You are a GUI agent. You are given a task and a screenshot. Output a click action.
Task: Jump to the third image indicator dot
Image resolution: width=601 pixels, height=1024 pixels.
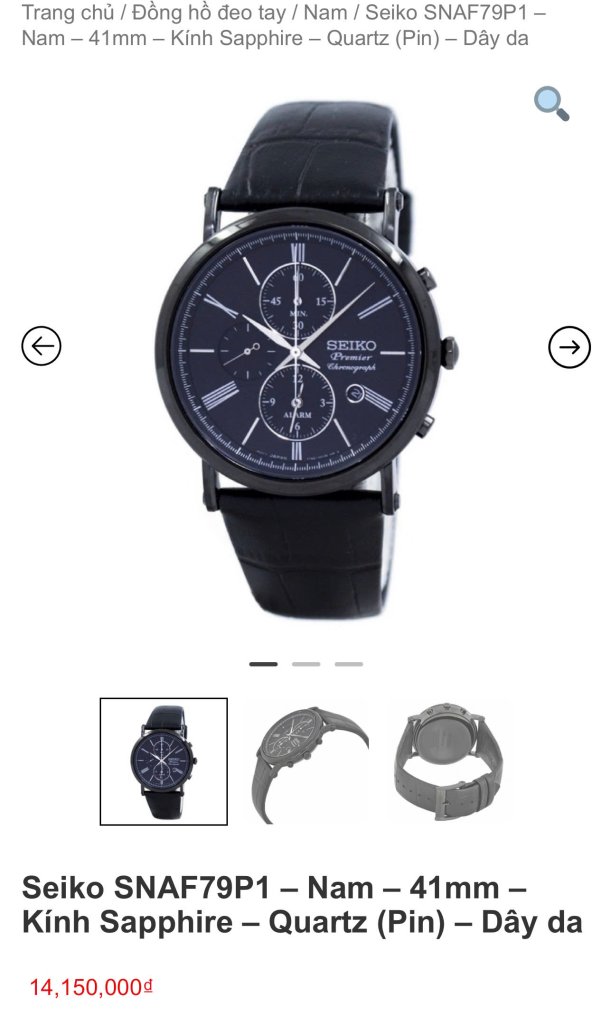(x=349, y=664)
